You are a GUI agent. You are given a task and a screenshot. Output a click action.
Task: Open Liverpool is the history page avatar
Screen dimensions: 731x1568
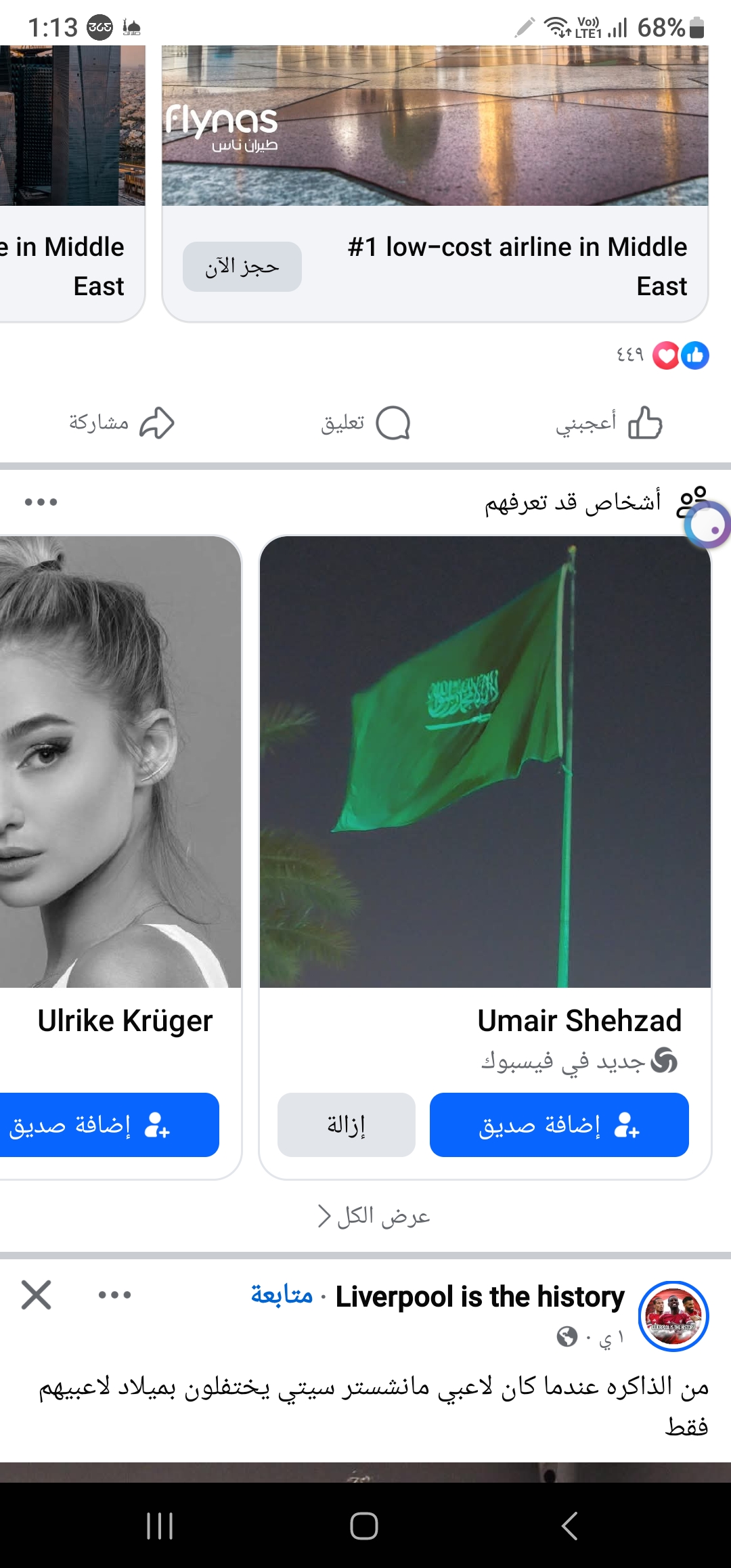(x=673, y=1315)
